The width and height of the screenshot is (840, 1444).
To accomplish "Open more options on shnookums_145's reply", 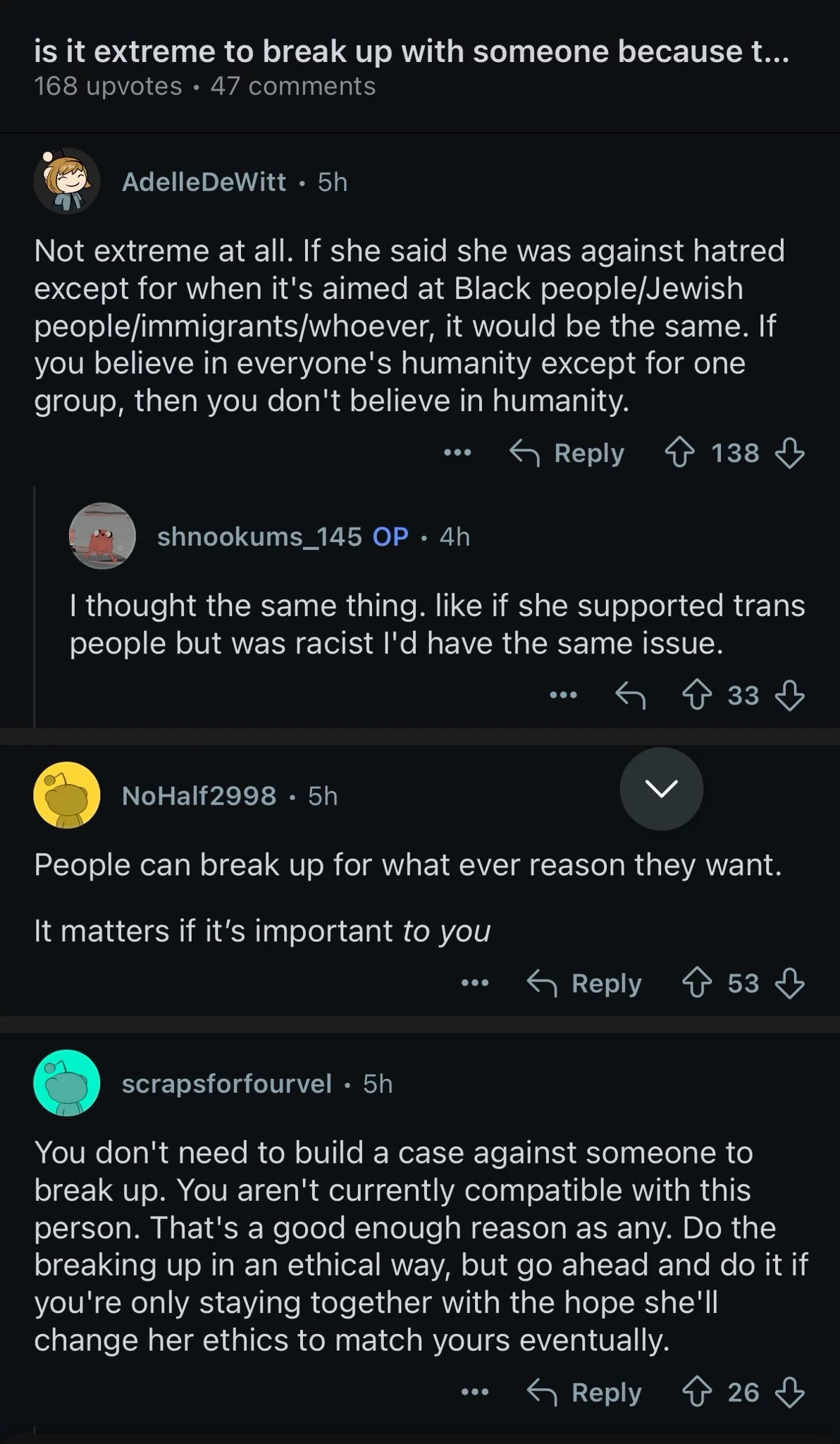I will tap(563, 696).
